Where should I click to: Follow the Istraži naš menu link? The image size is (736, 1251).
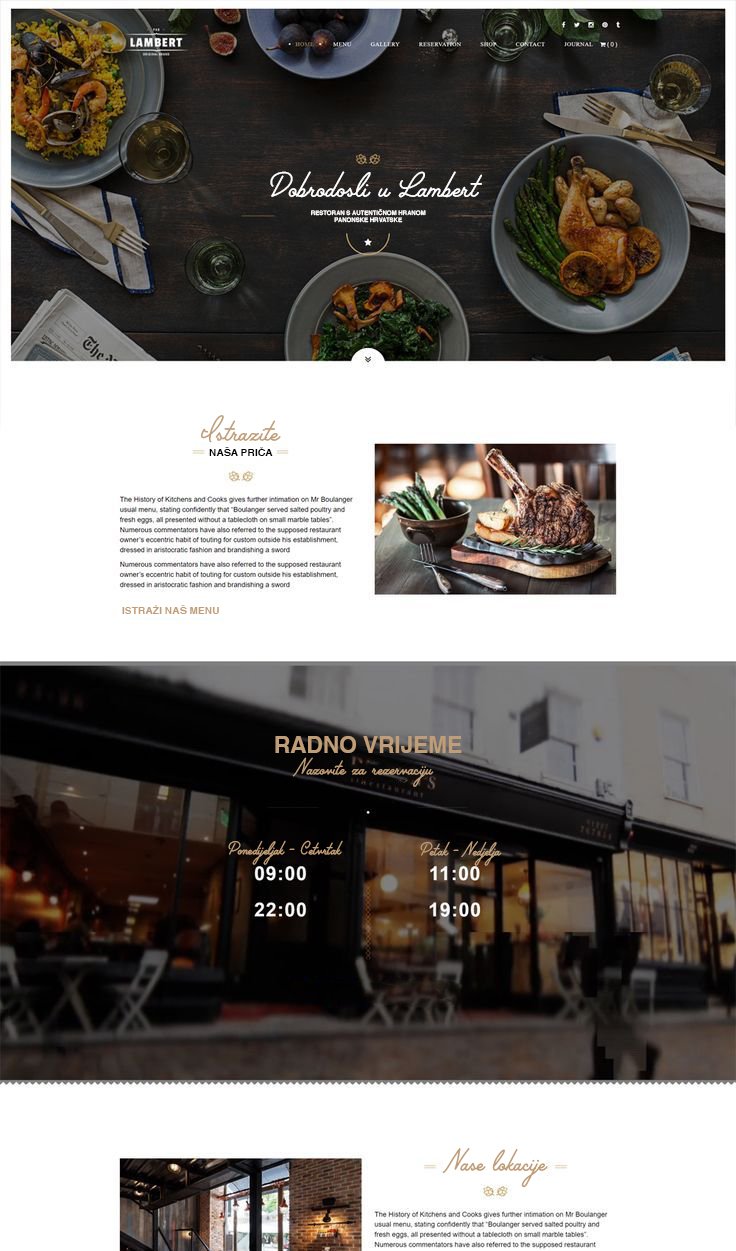[x=170, y=610]
